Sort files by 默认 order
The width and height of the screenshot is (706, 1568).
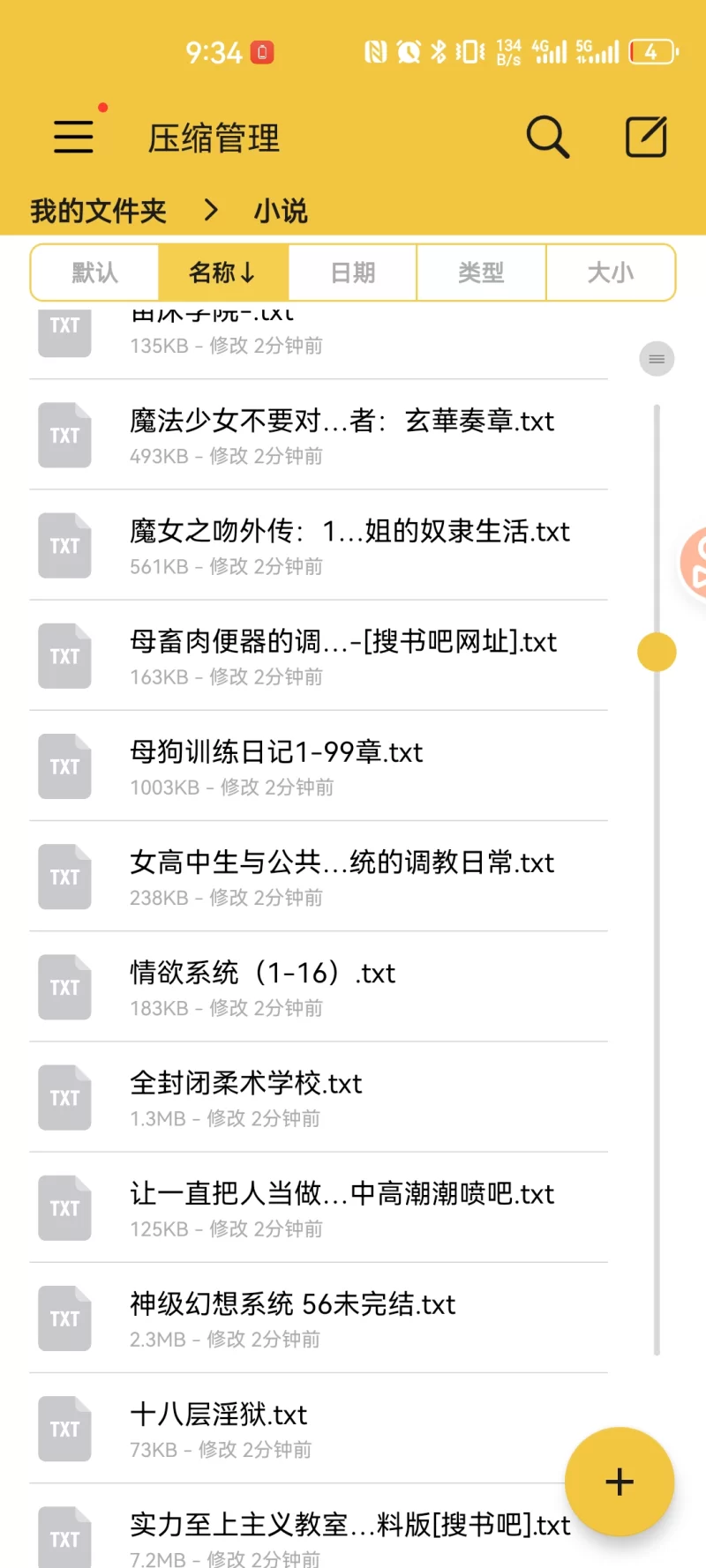(94, 273)
